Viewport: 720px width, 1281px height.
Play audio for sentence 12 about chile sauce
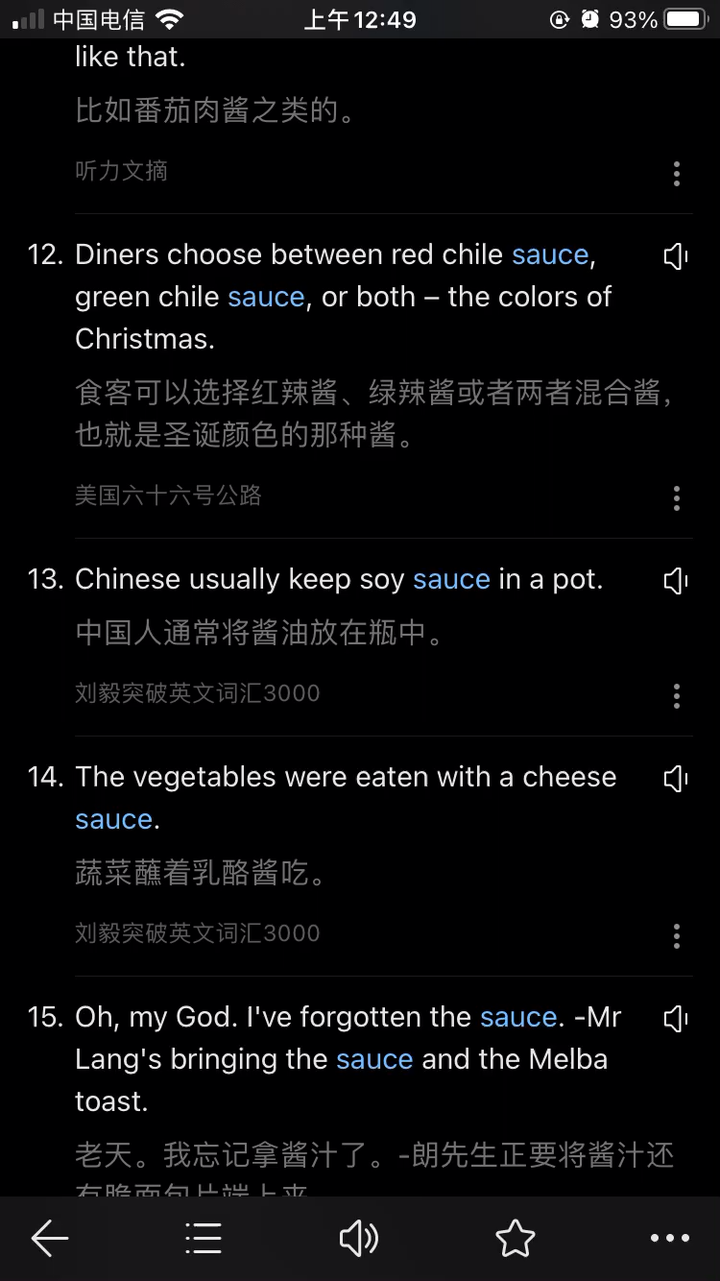(x=676, y=257)
